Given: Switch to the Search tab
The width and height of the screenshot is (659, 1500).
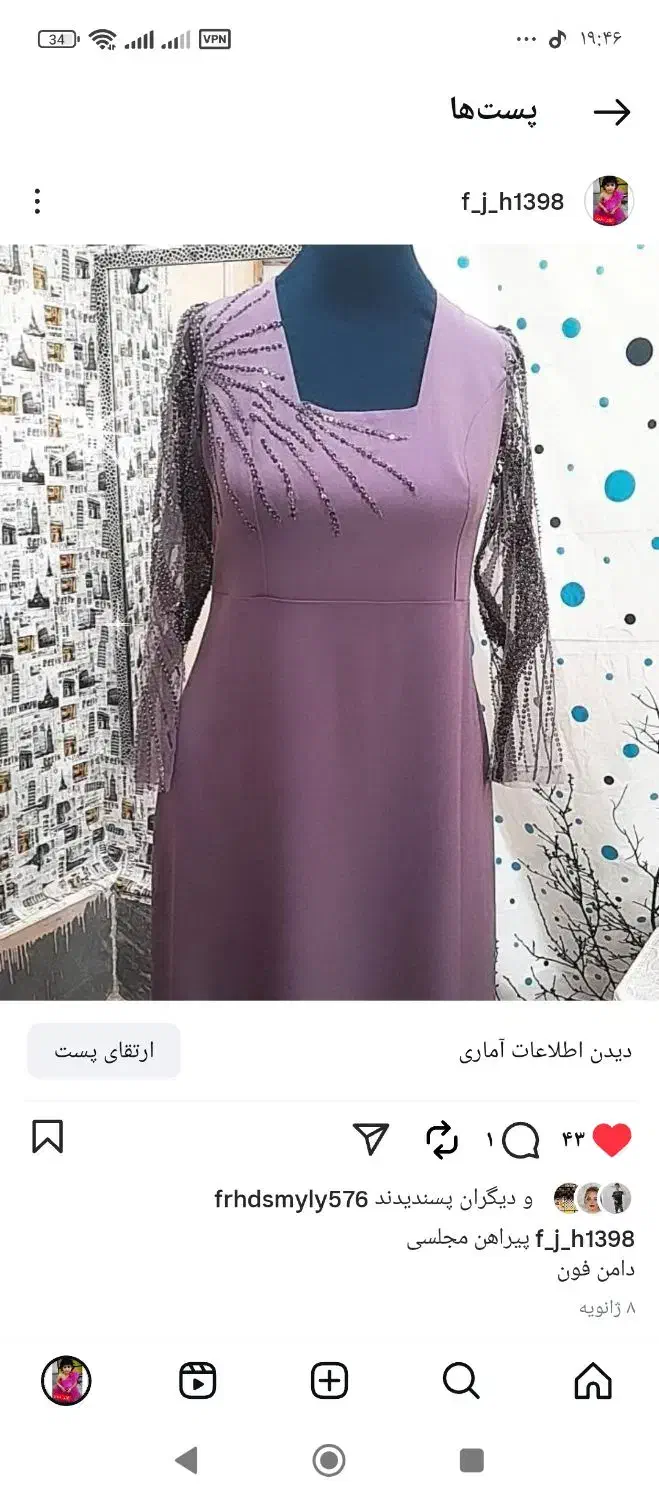Looking at the screenshot, I should tap(461, 1381).
